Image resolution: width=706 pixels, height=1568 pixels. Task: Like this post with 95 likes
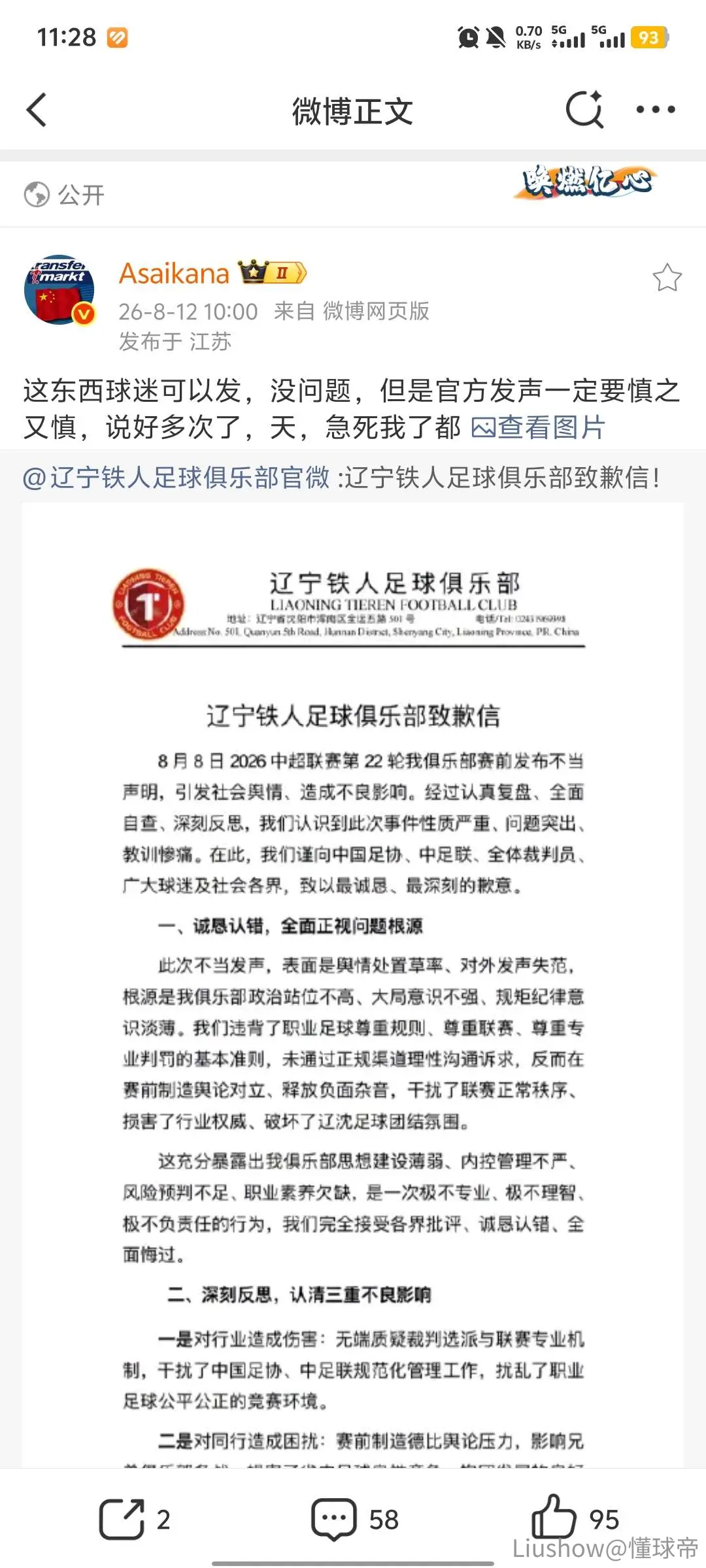pyautogui.click(x=575, y=1518)
